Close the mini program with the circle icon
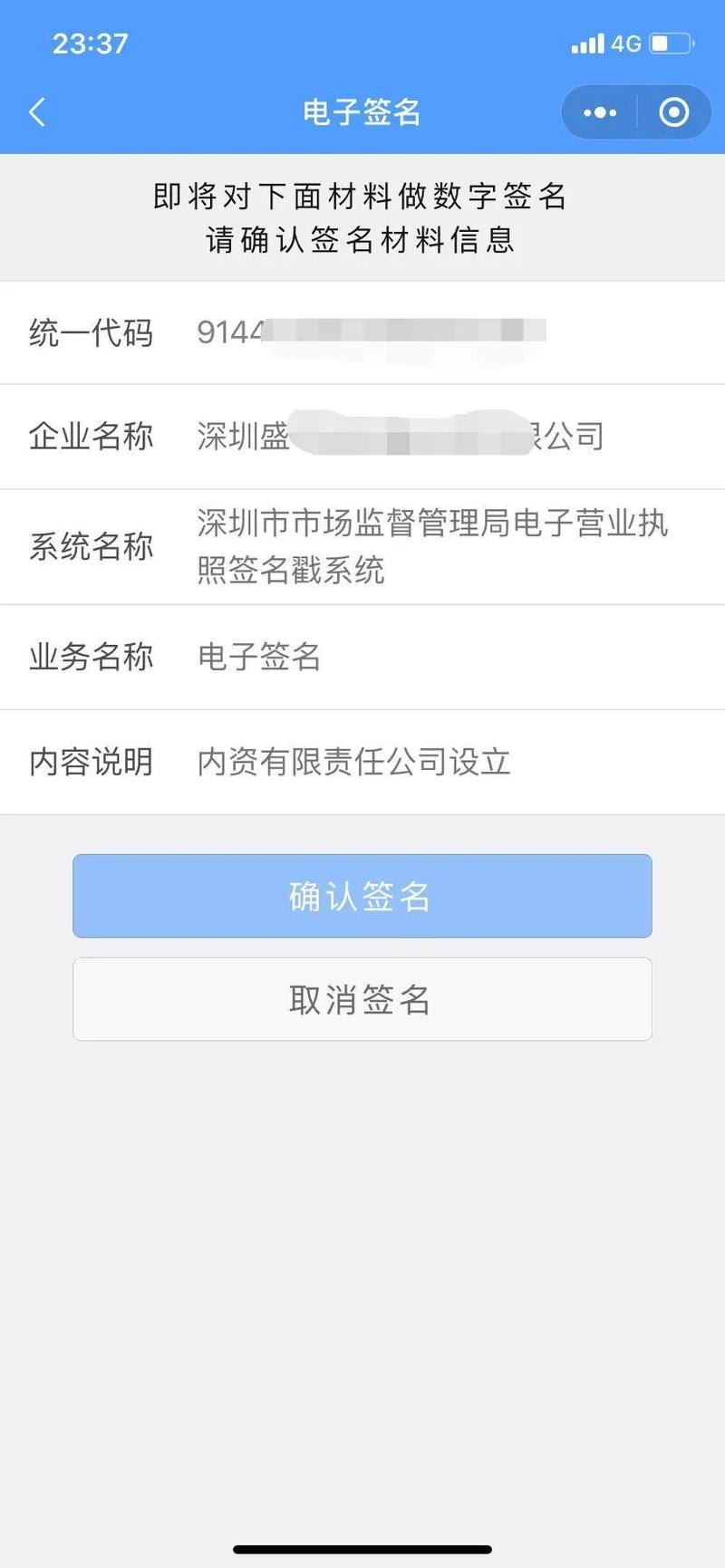 pos(673,112)
